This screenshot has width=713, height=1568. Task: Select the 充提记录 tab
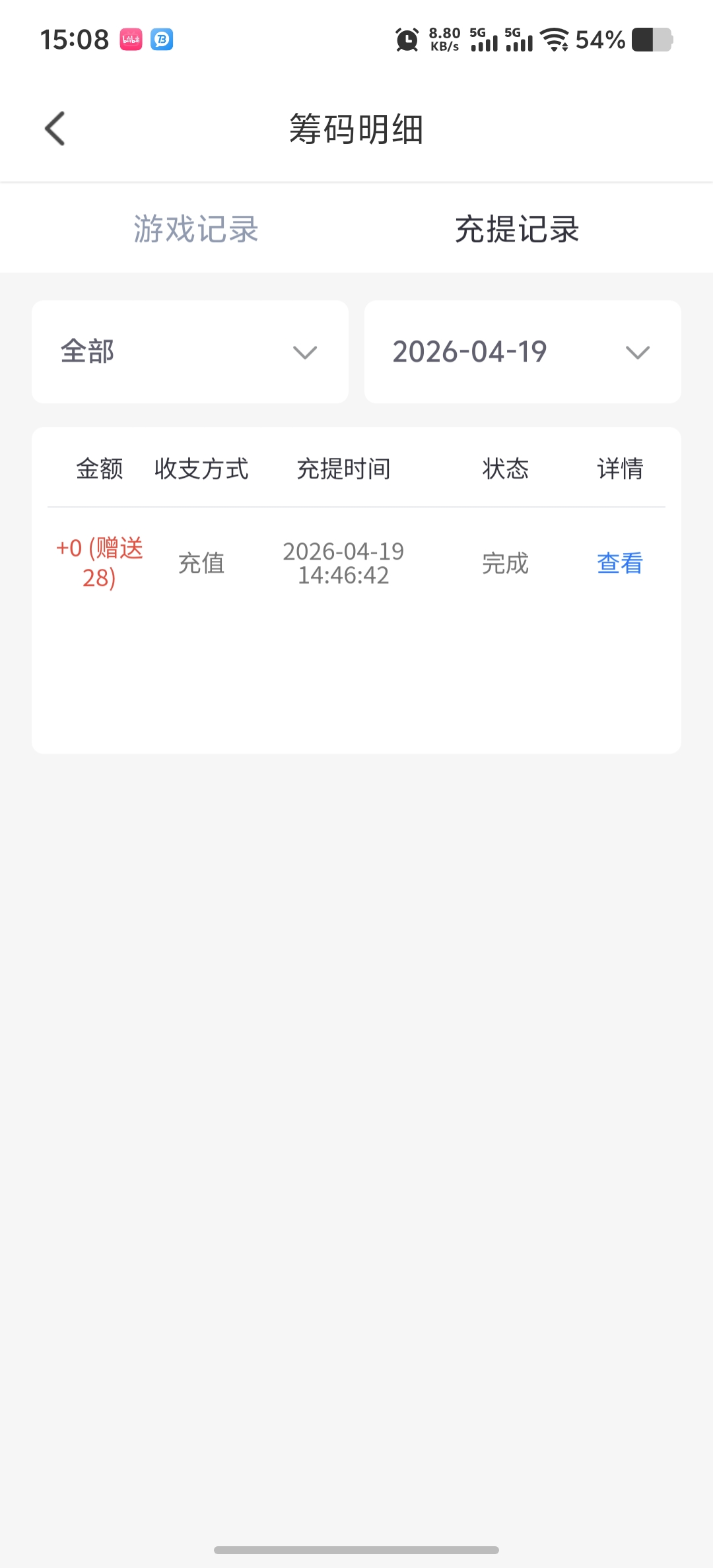click(517, 229)
